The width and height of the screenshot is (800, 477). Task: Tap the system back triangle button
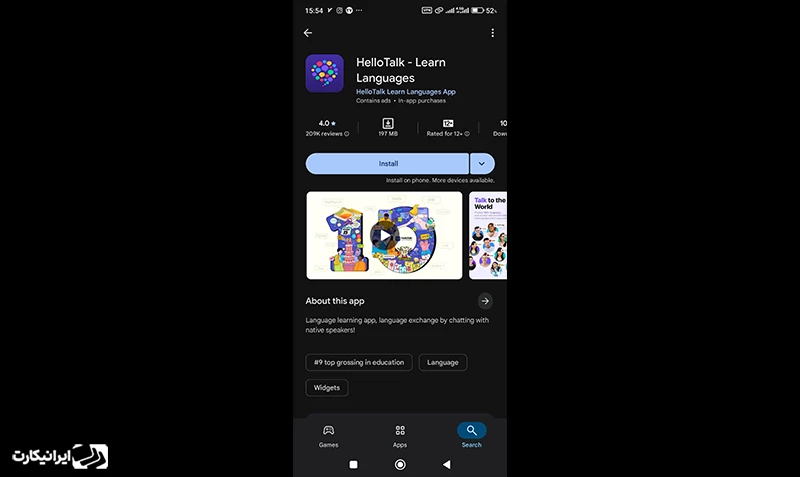446,465
